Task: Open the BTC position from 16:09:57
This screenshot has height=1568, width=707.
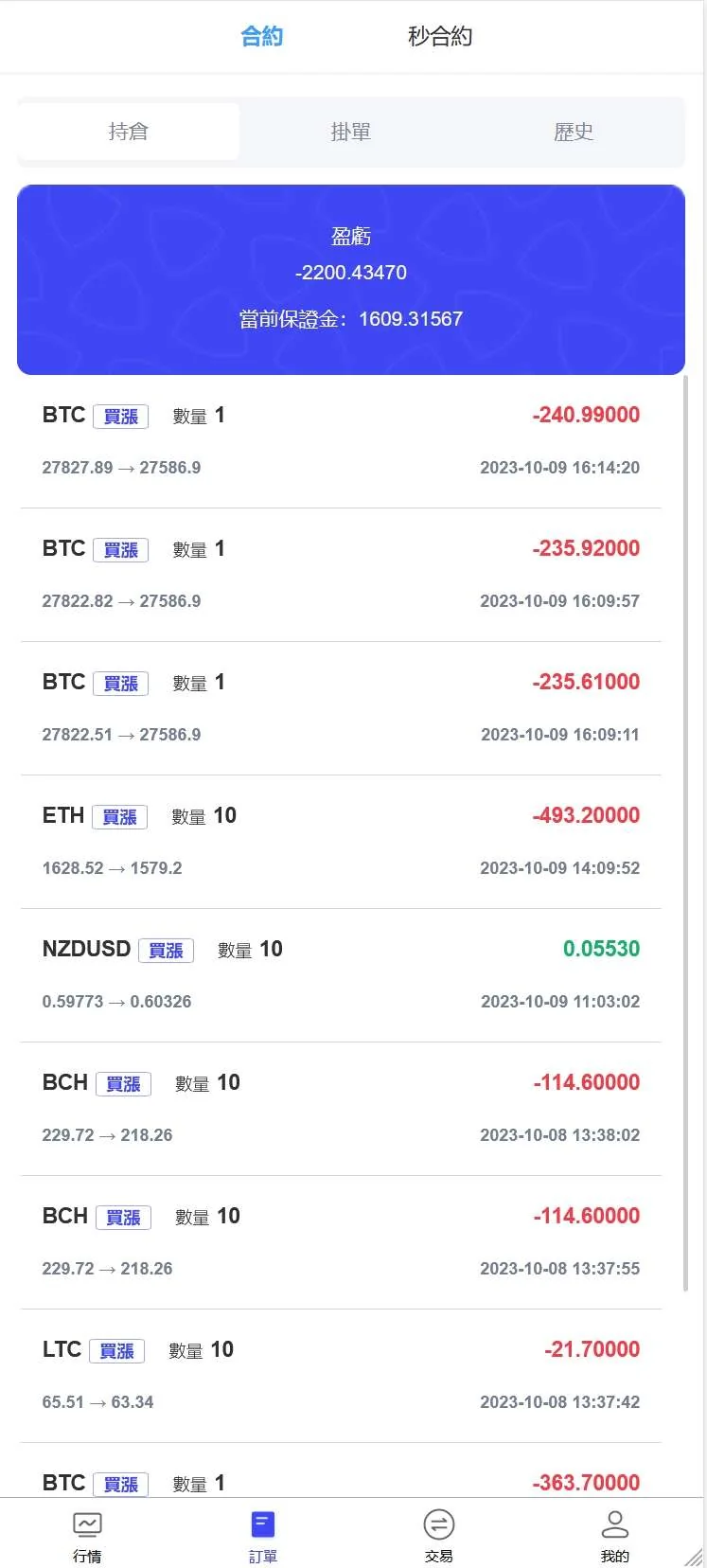Action: click(x=341, y=575)
